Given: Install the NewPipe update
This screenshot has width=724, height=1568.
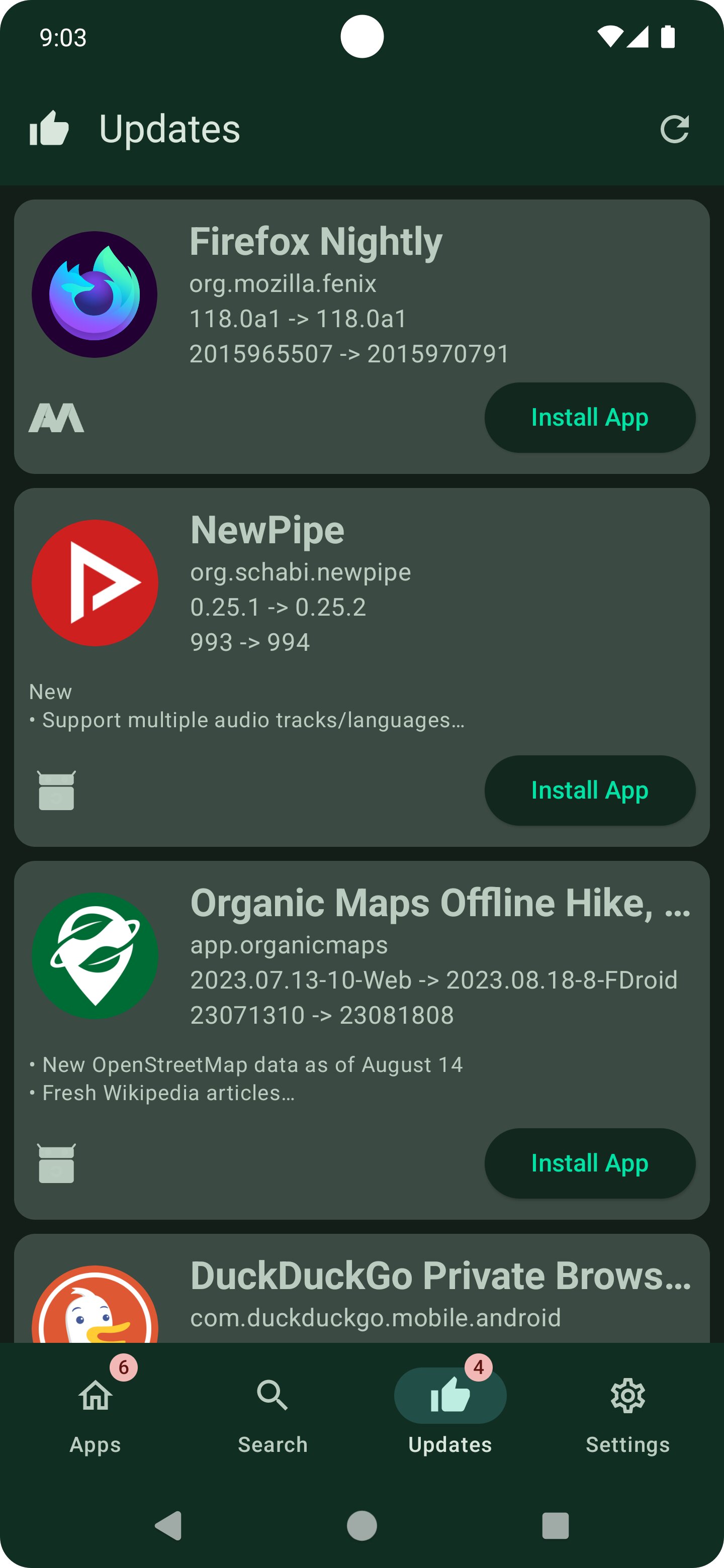Looking at the screenshot, I should [589, 790].
